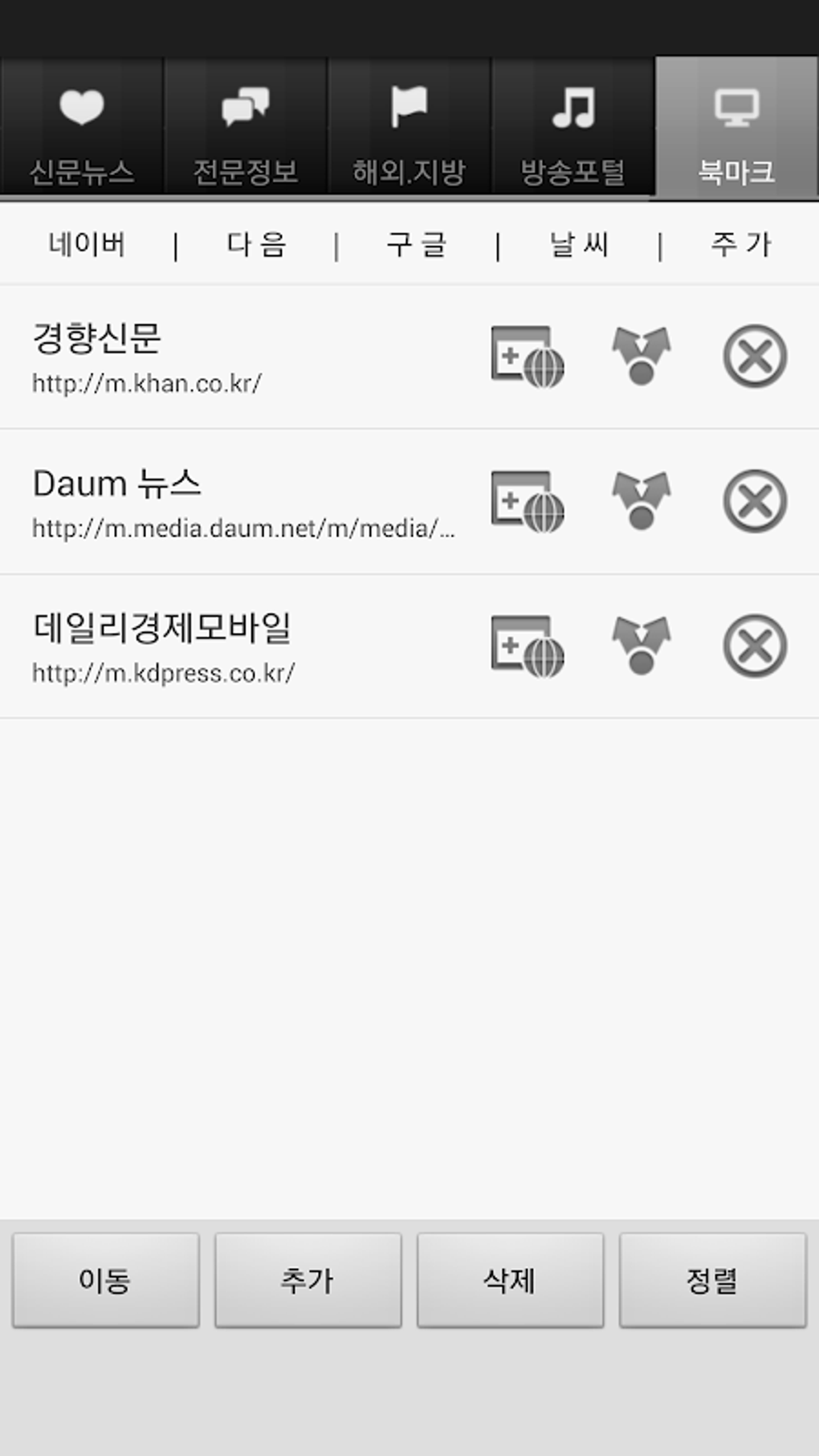Remove the Daum 뉴스 bookmark

754,501
